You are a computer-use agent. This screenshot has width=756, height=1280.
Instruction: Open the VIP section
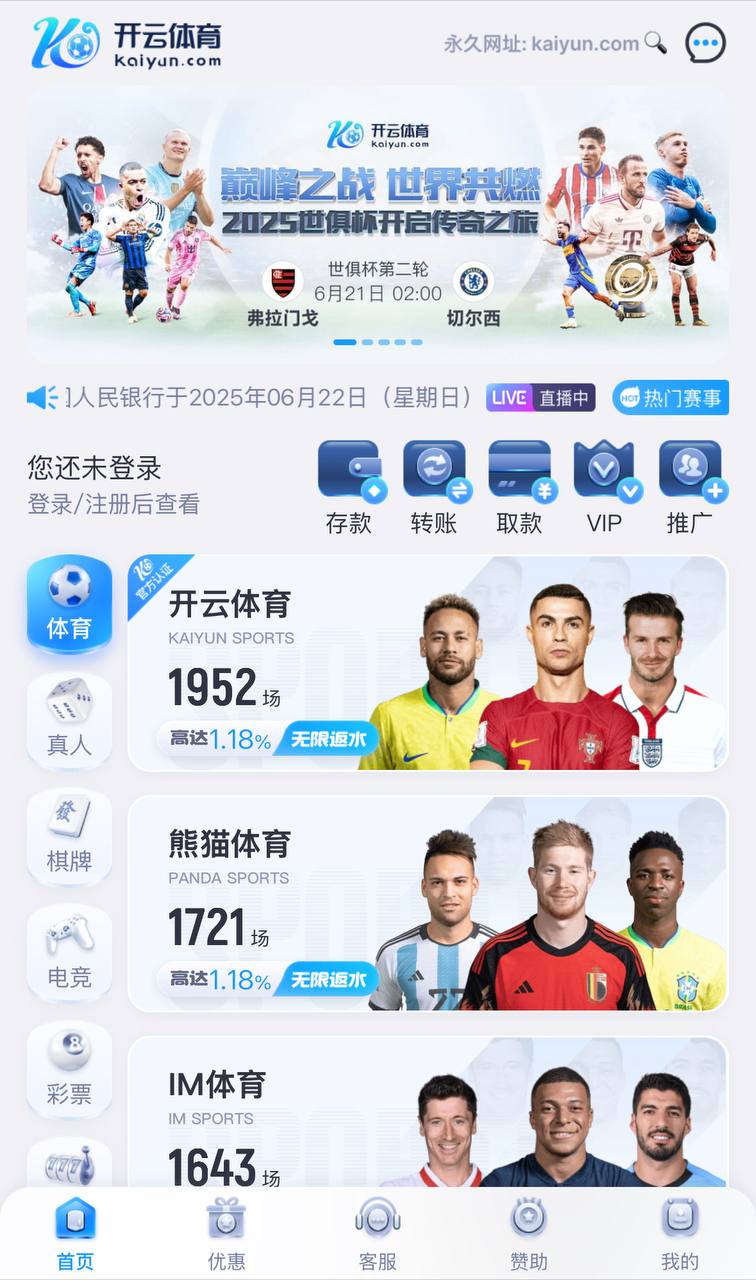point(604,486)
